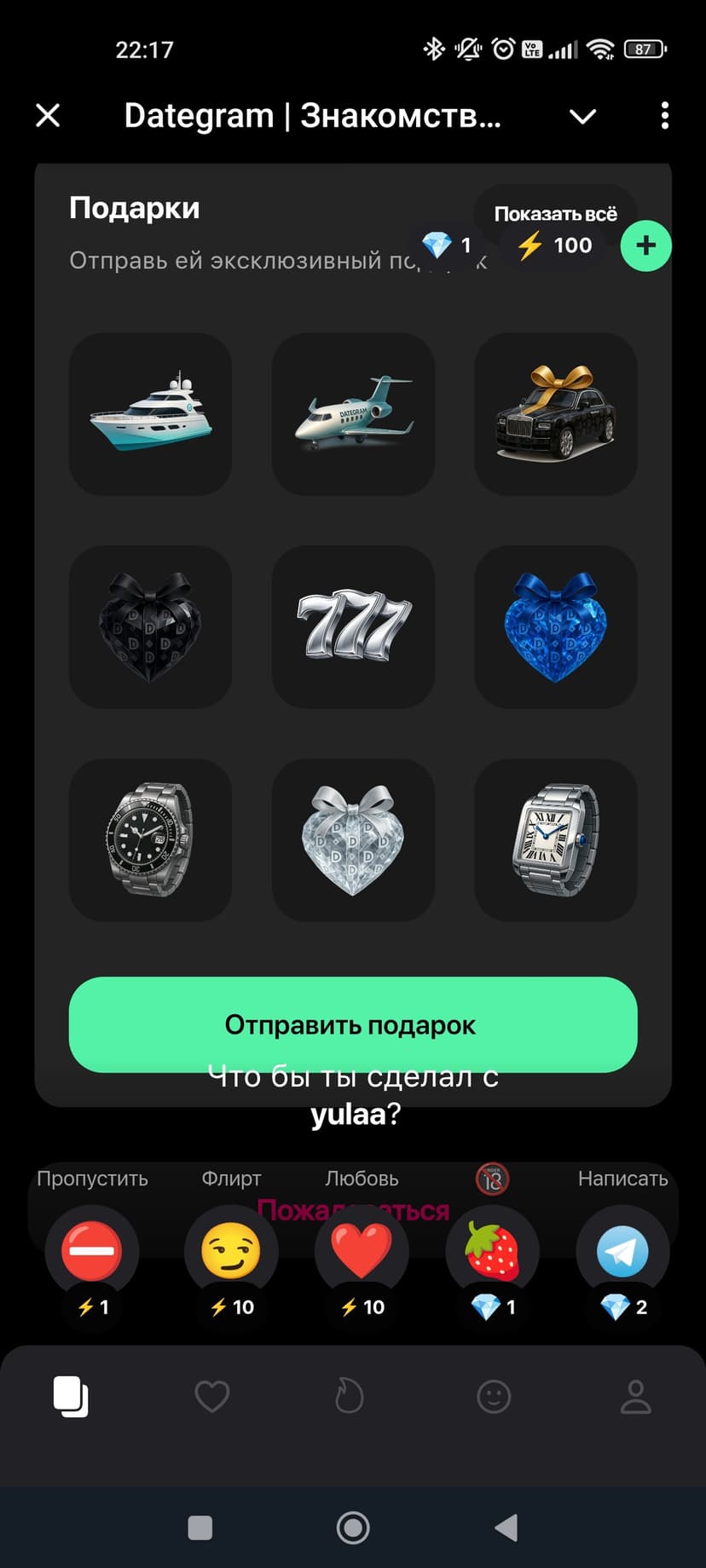Tap Отправить подарок button
This screenshot has height=1568, width=706.
tap(353, 1024)
